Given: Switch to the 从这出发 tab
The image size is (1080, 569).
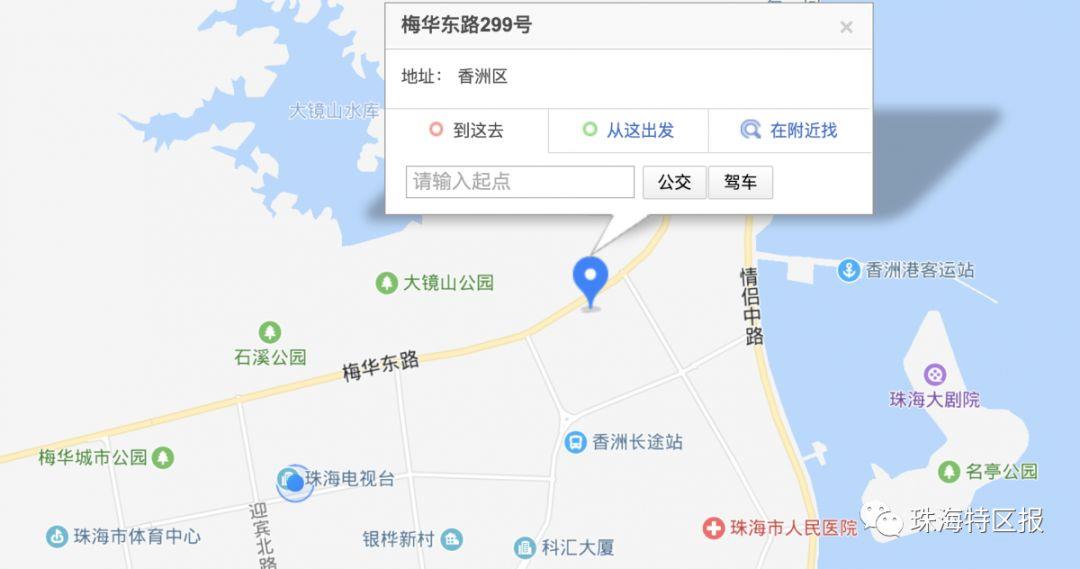Looking at the screenshot, I should pyautogui.click(x=629, y=130).
